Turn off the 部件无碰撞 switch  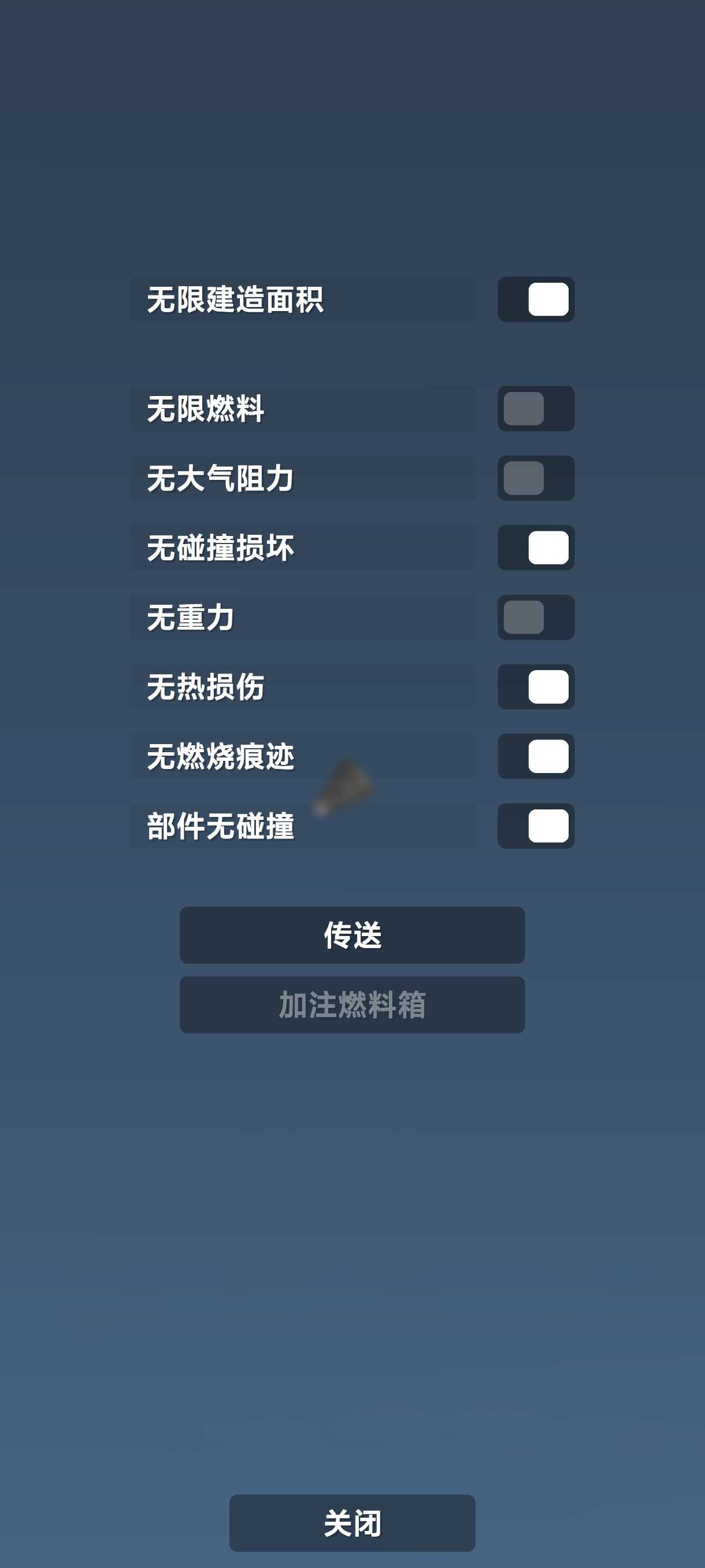[535, 826]
